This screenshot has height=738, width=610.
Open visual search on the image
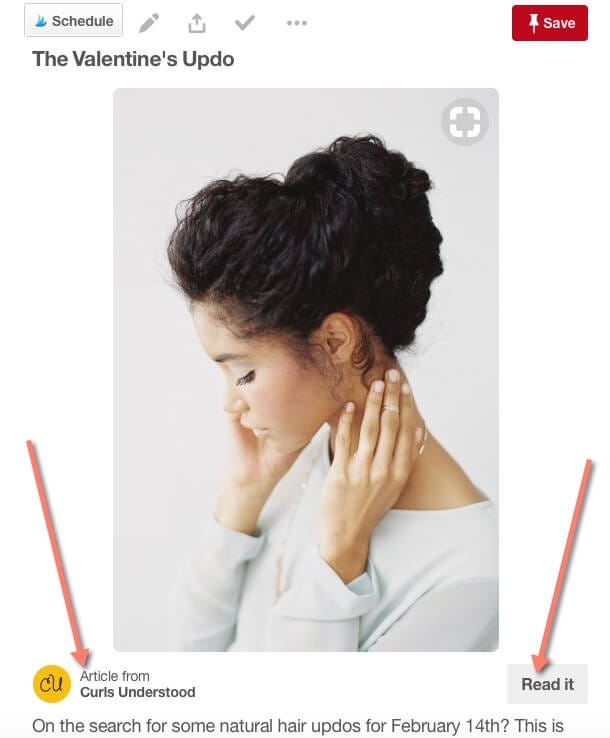(x=465, y=122)
